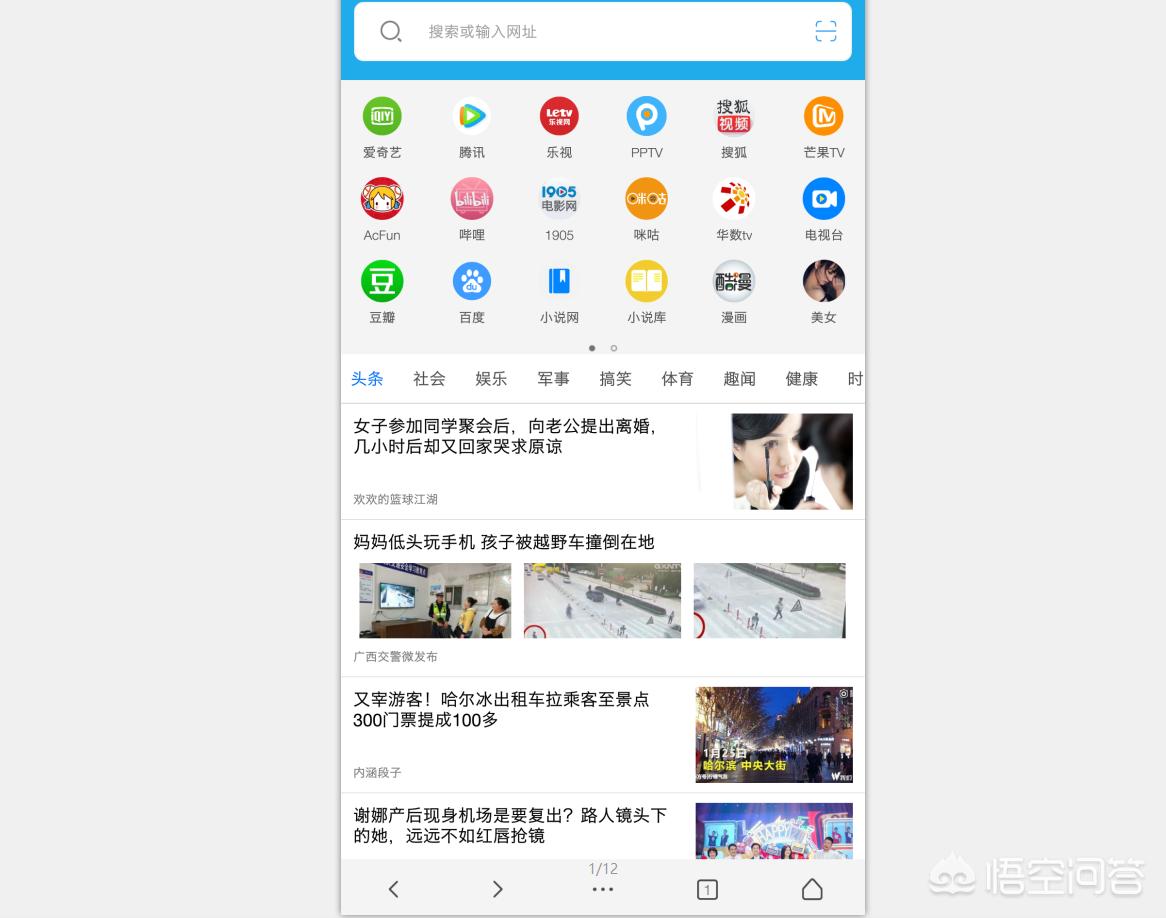This screenshot has height=918, width=1166.
Task: Open the 哔哩 shortcut
Action: [x=471, y=199]
